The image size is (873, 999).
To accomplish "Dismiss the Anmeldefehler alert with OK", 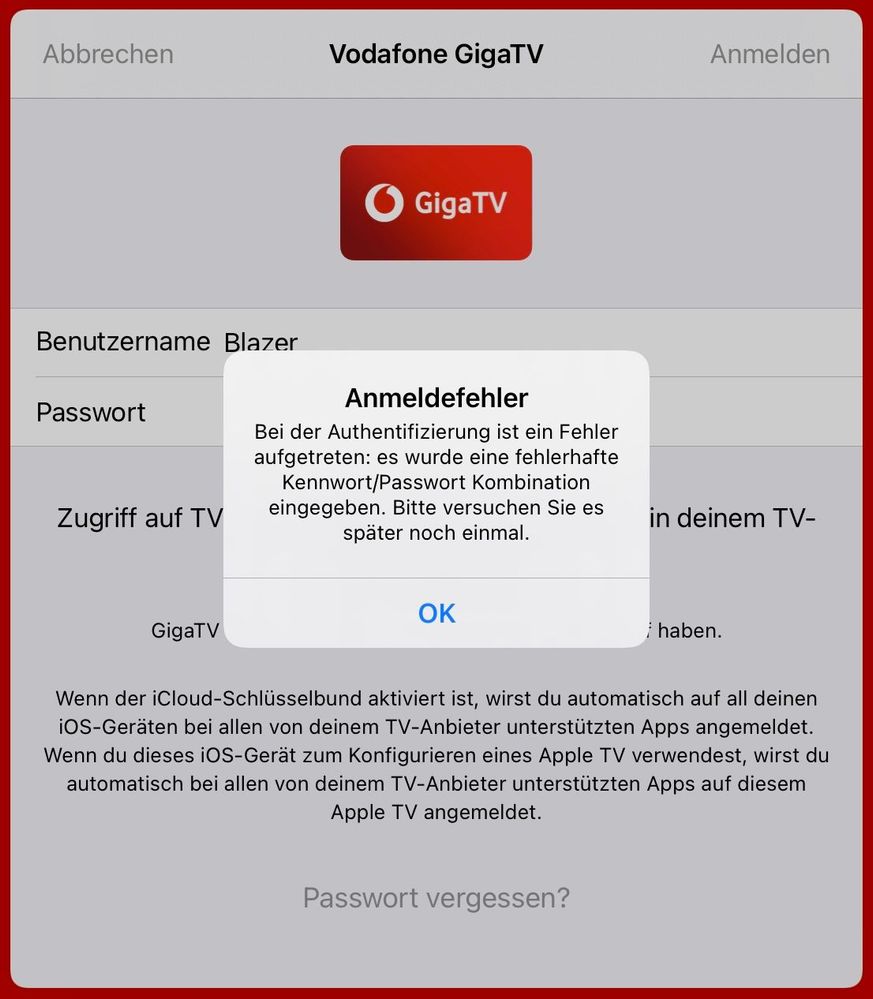I will 435,613.
